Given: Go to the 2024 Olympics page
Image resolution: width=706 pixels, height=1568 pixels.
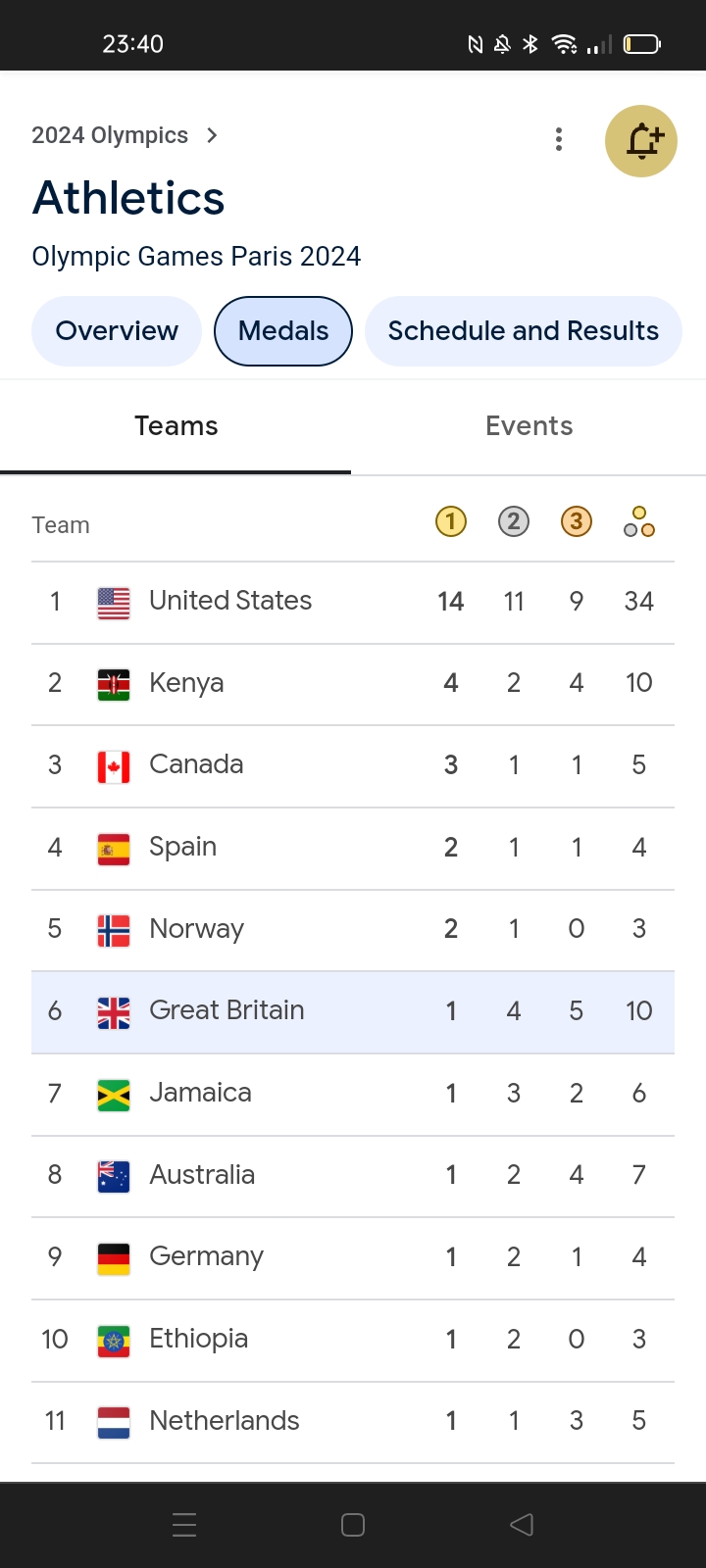Looking at the screenshot, I should coord(124,135).
